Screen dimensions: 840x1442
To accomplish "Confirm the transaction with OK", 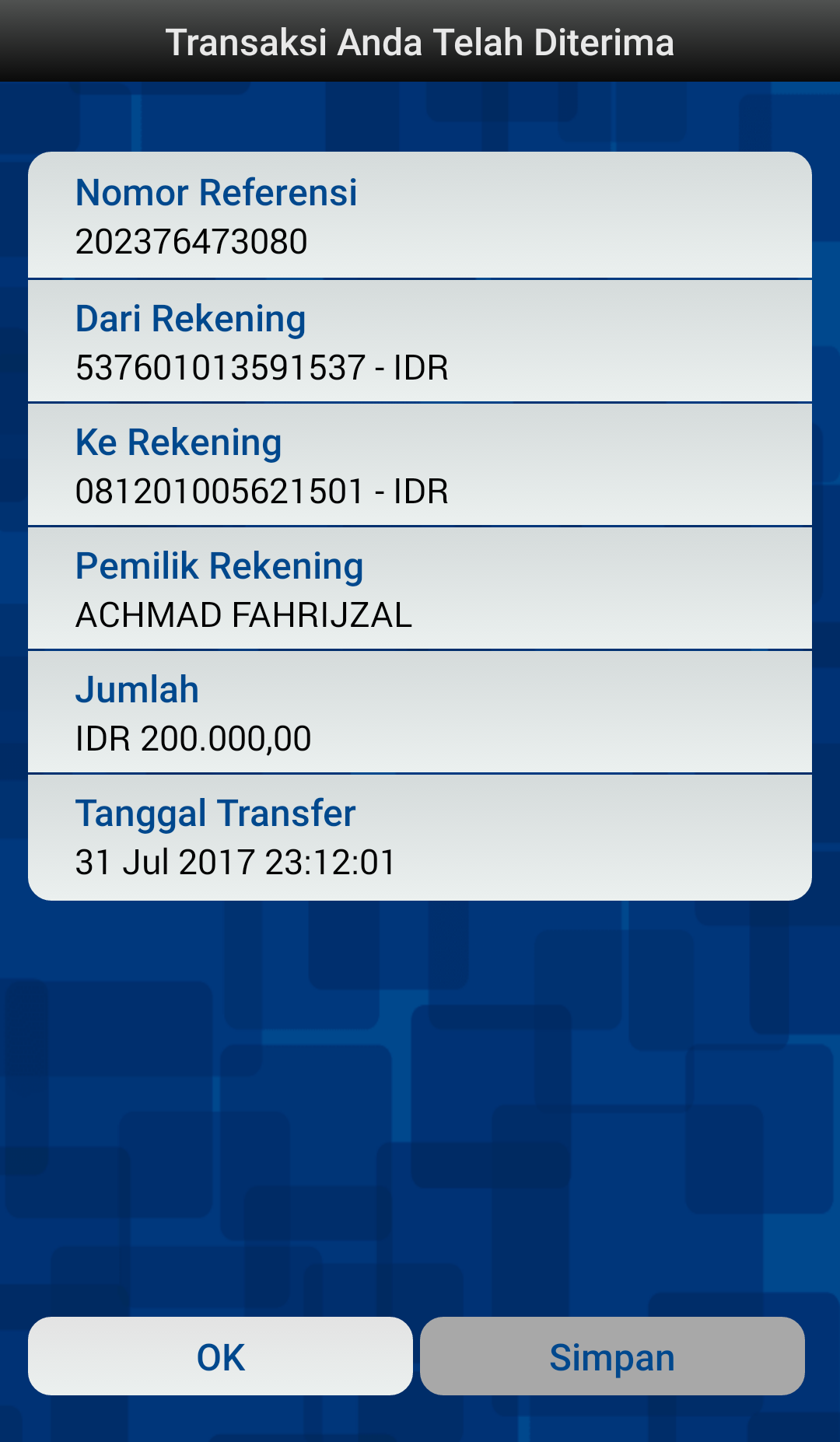I will (x=220, y=1356).
